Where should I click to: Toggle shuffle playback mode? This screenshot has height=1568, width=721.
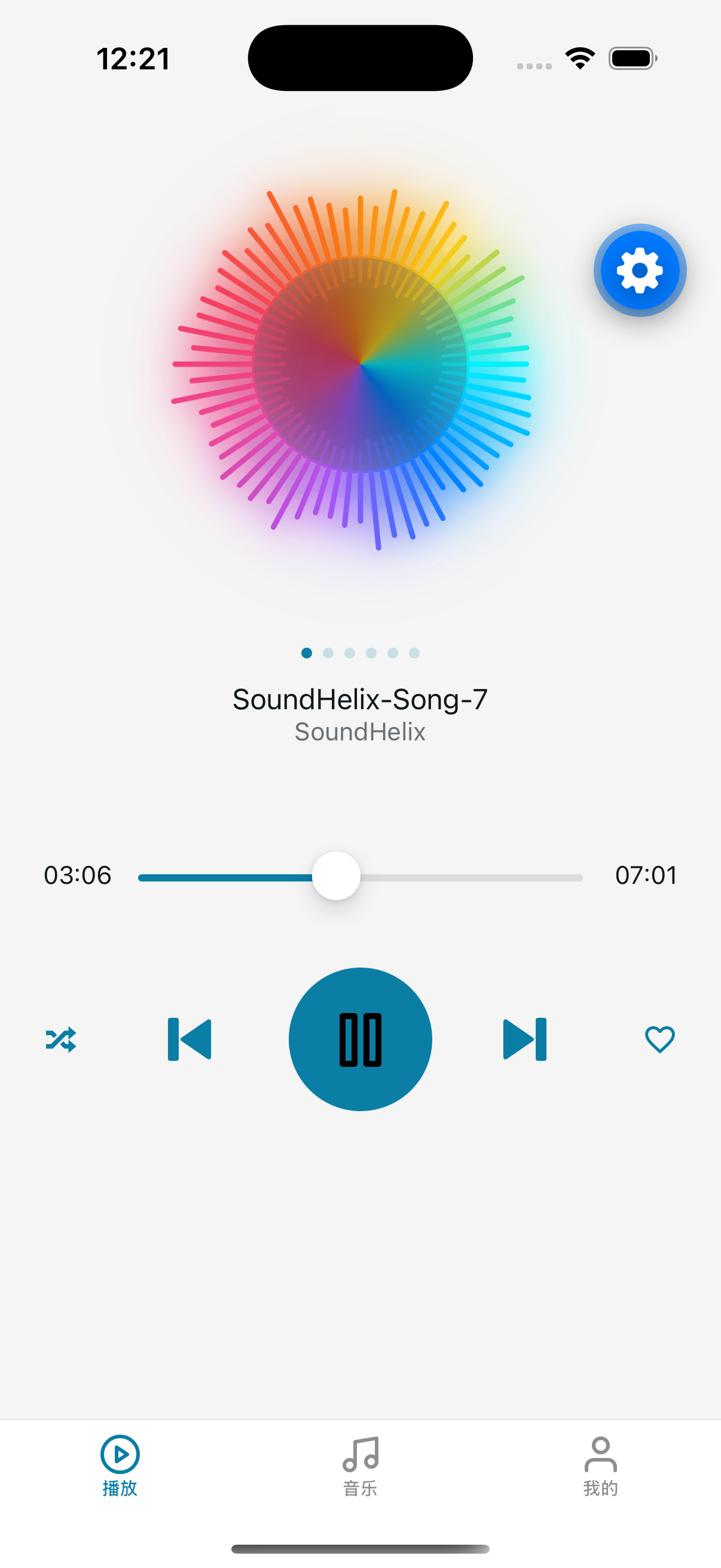point(61,1039)
